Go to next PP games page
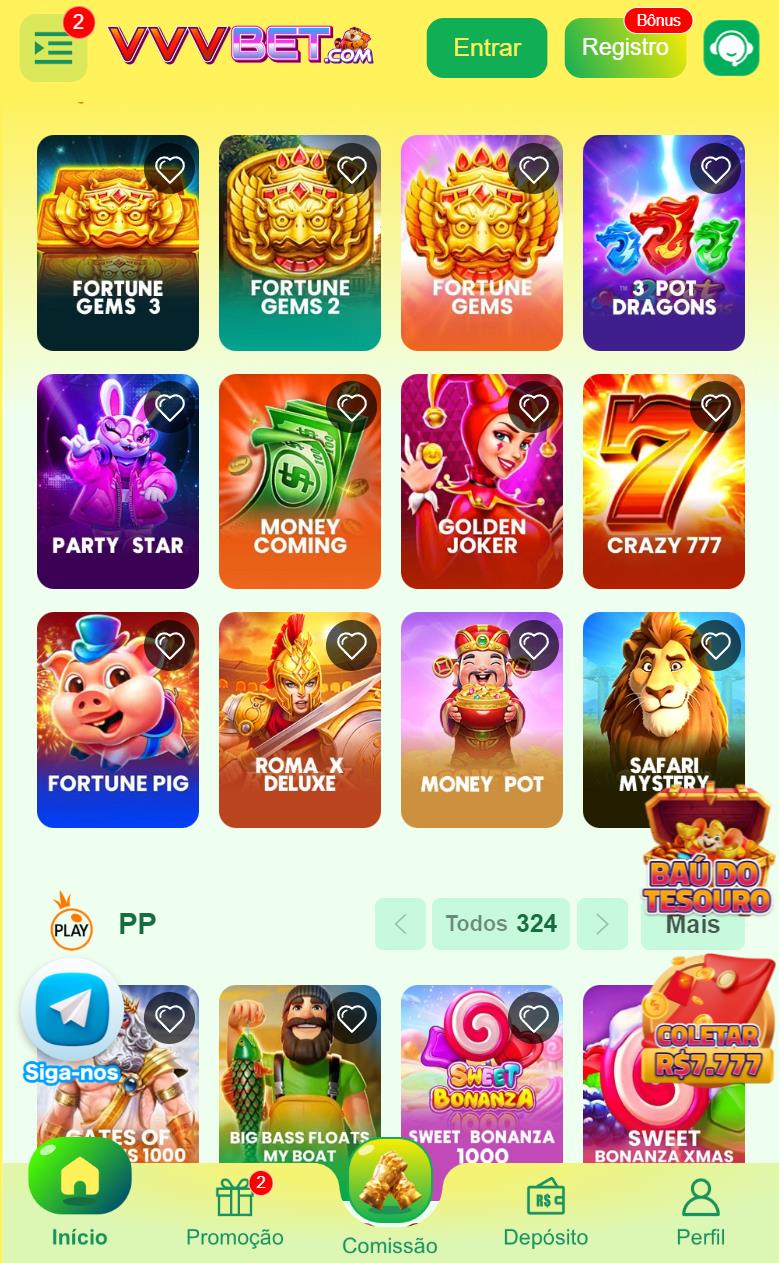This screenshot has height=1263, width=779. pos(602,924)
